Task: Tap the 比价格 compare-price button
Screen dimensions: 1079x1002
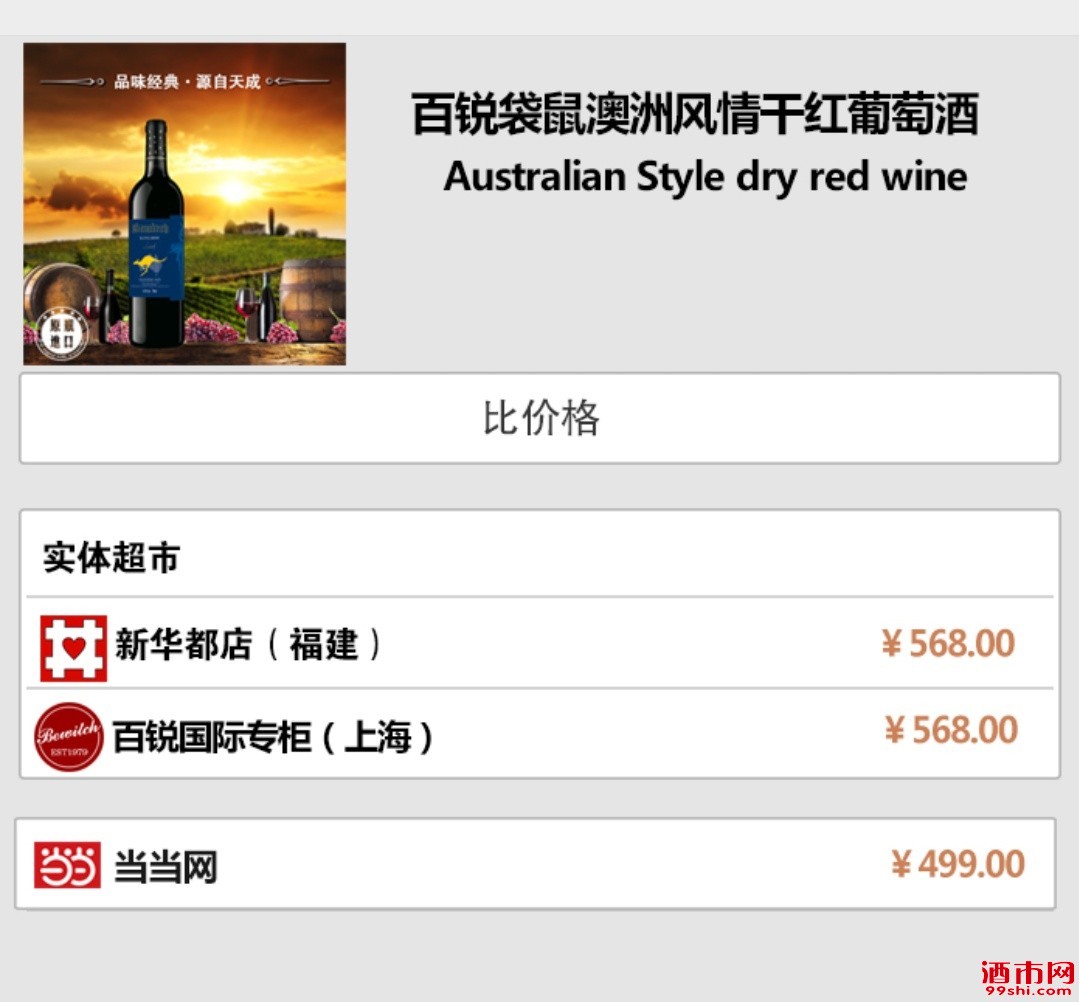Action: 540,418
